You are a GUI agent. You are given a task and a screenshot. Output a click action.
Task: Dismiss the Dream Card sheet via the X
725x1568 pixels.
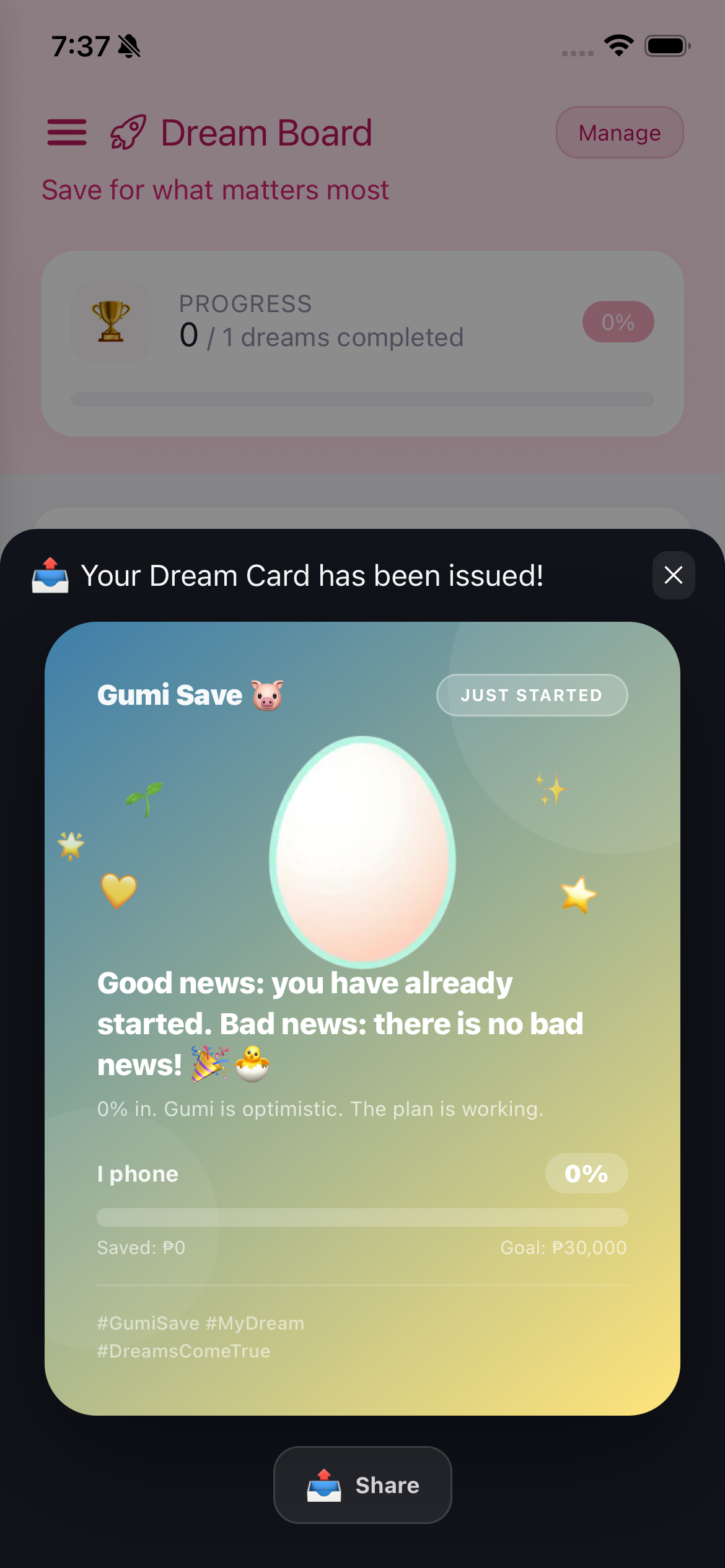point(674,575)
